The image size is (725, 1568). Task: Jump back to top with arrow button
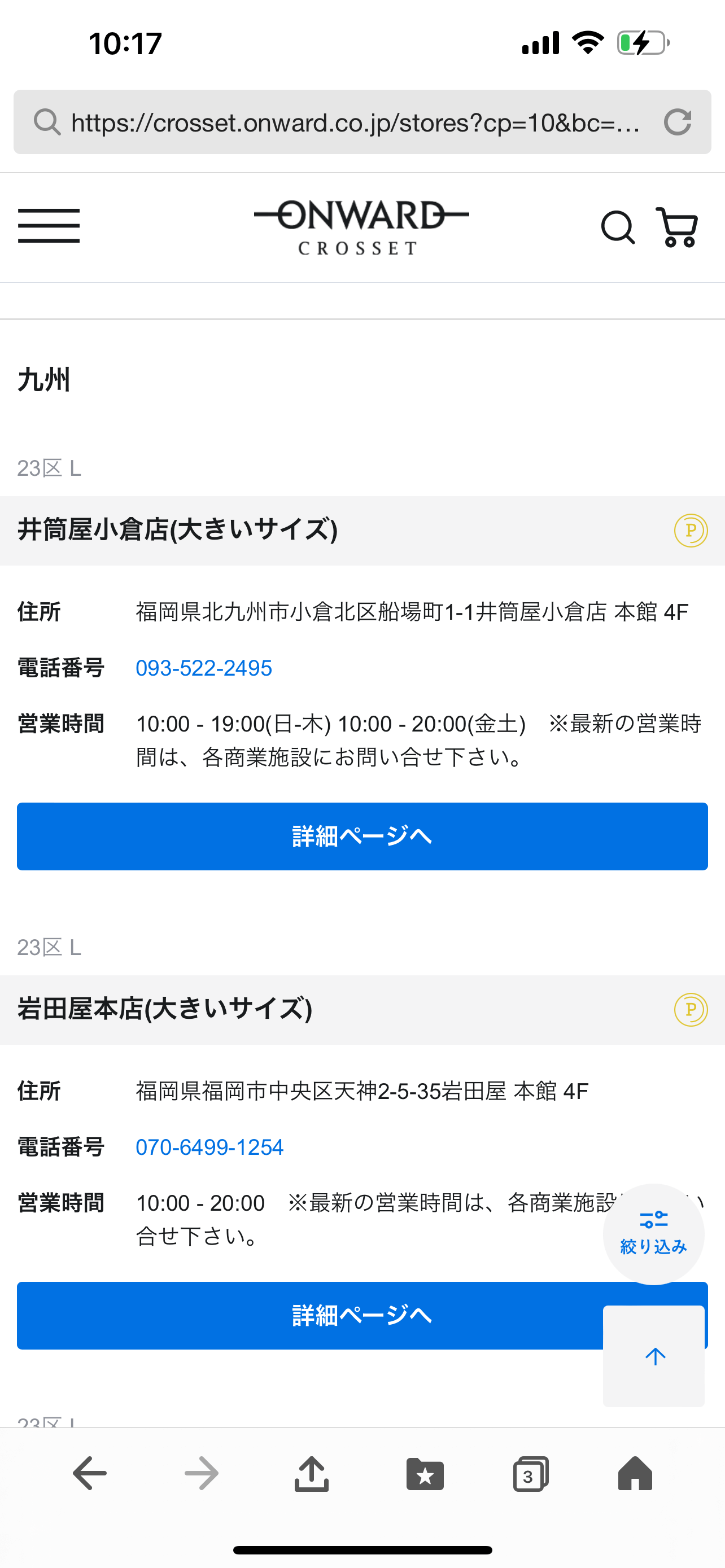tap(654, 1356)
